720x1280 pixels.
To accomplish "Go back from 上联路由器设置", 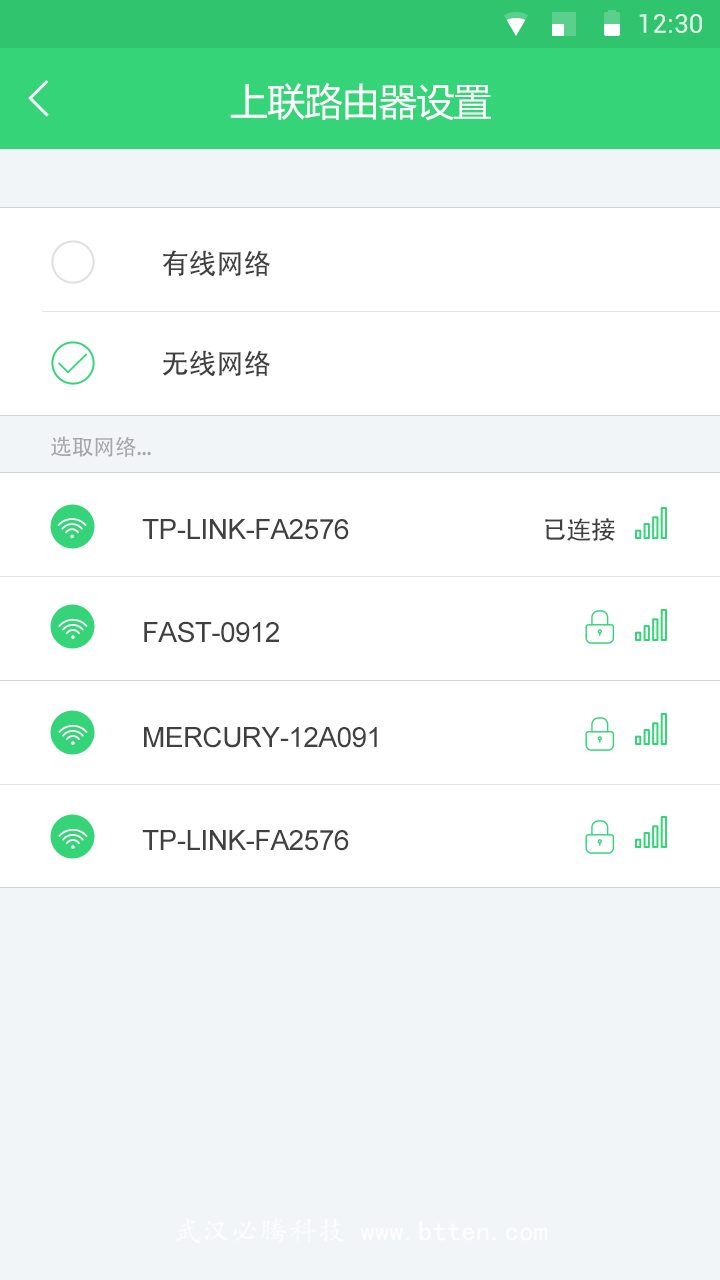I will (x=39, y=99).
